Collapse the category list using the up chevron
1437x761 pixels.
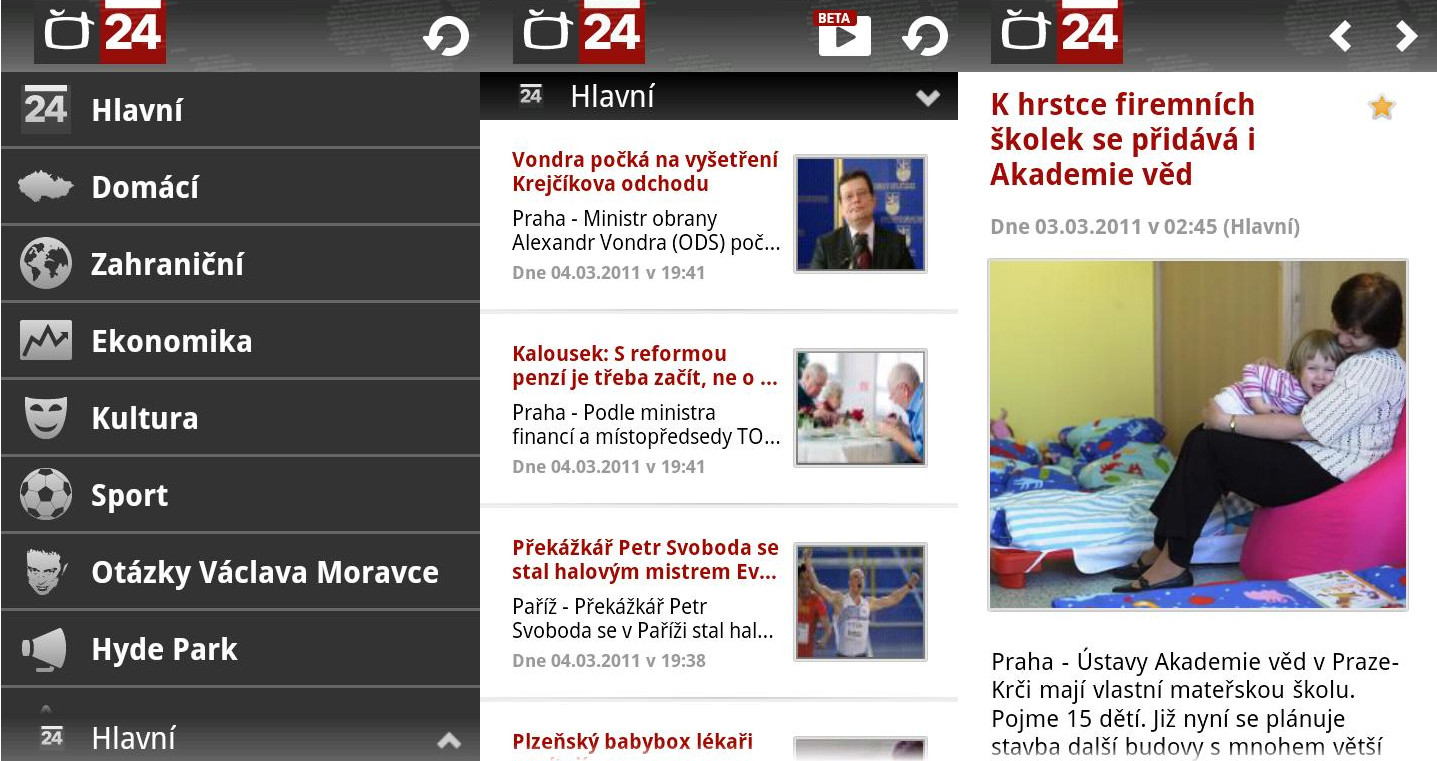tap(449, 740)
